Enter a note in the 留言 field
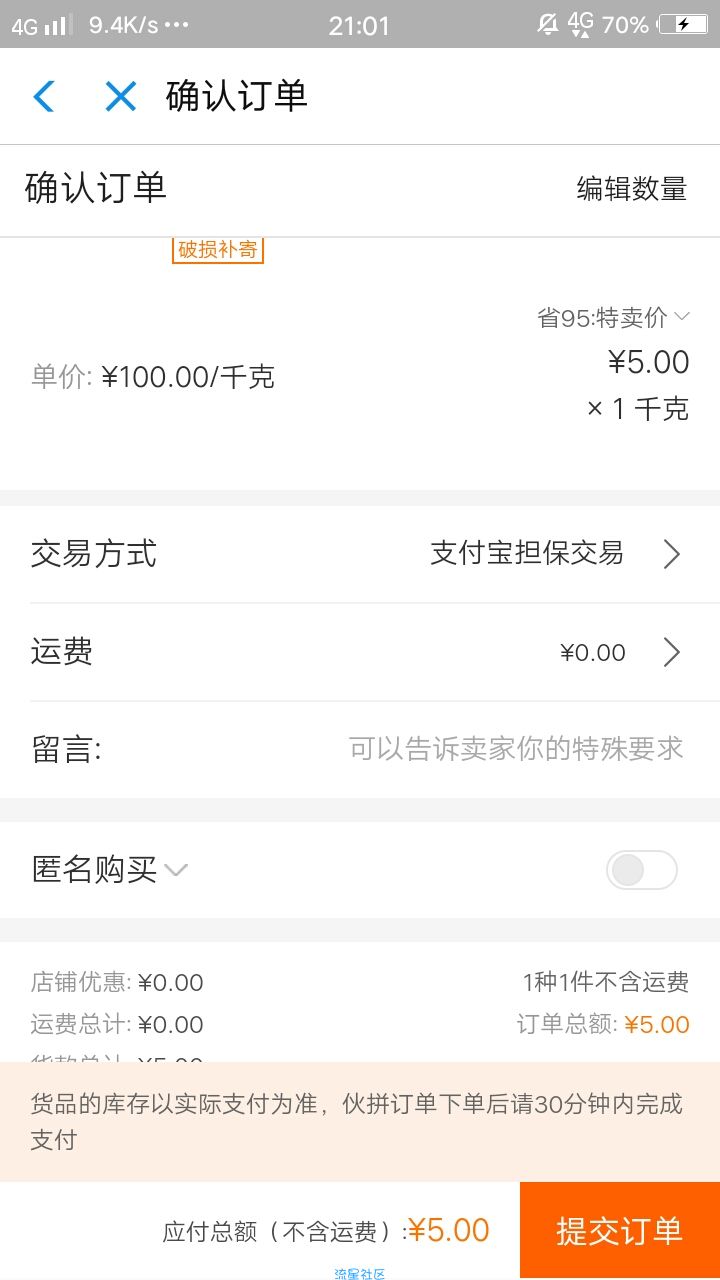This screenshot has height=1280, width=720. pyautogui.click(x=515, y=749)
